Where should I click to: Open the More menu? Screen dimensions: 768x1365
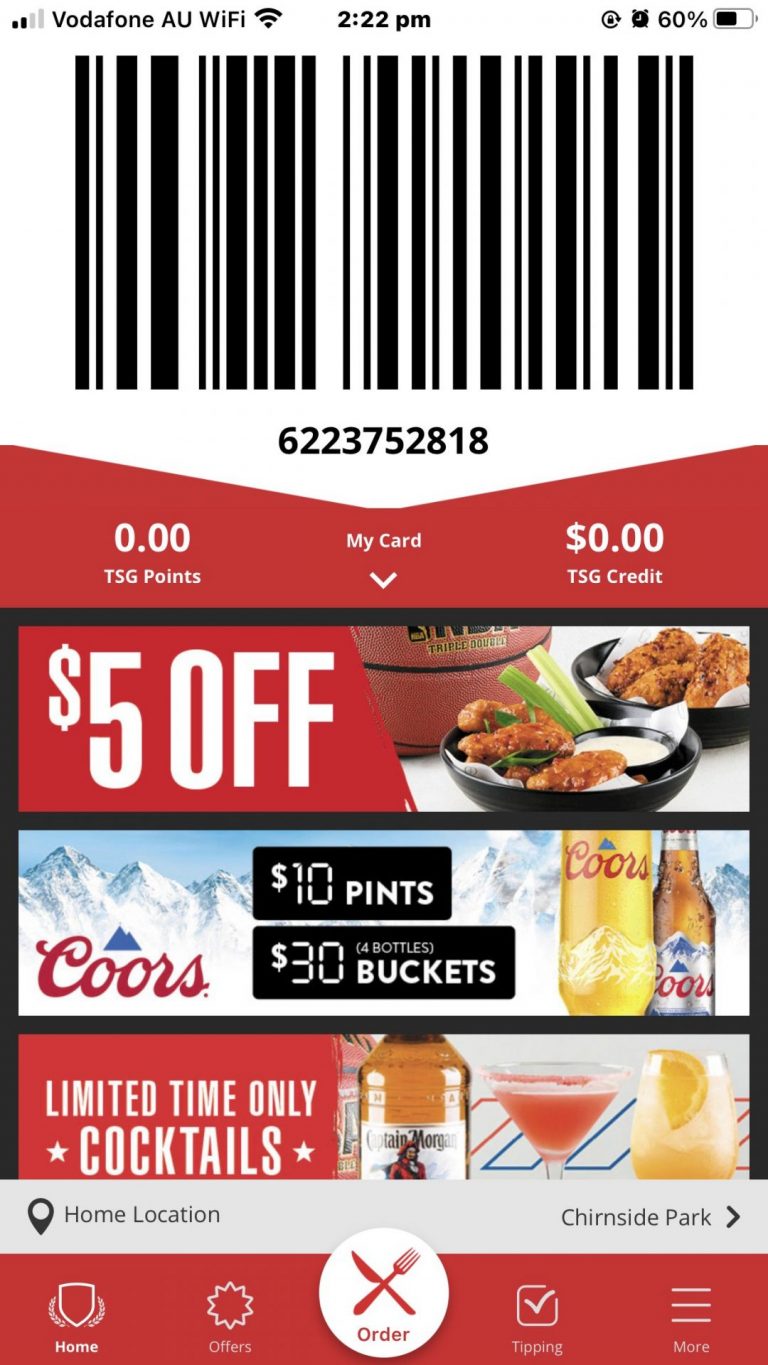pyautogui.click(x=691, y=1318)
